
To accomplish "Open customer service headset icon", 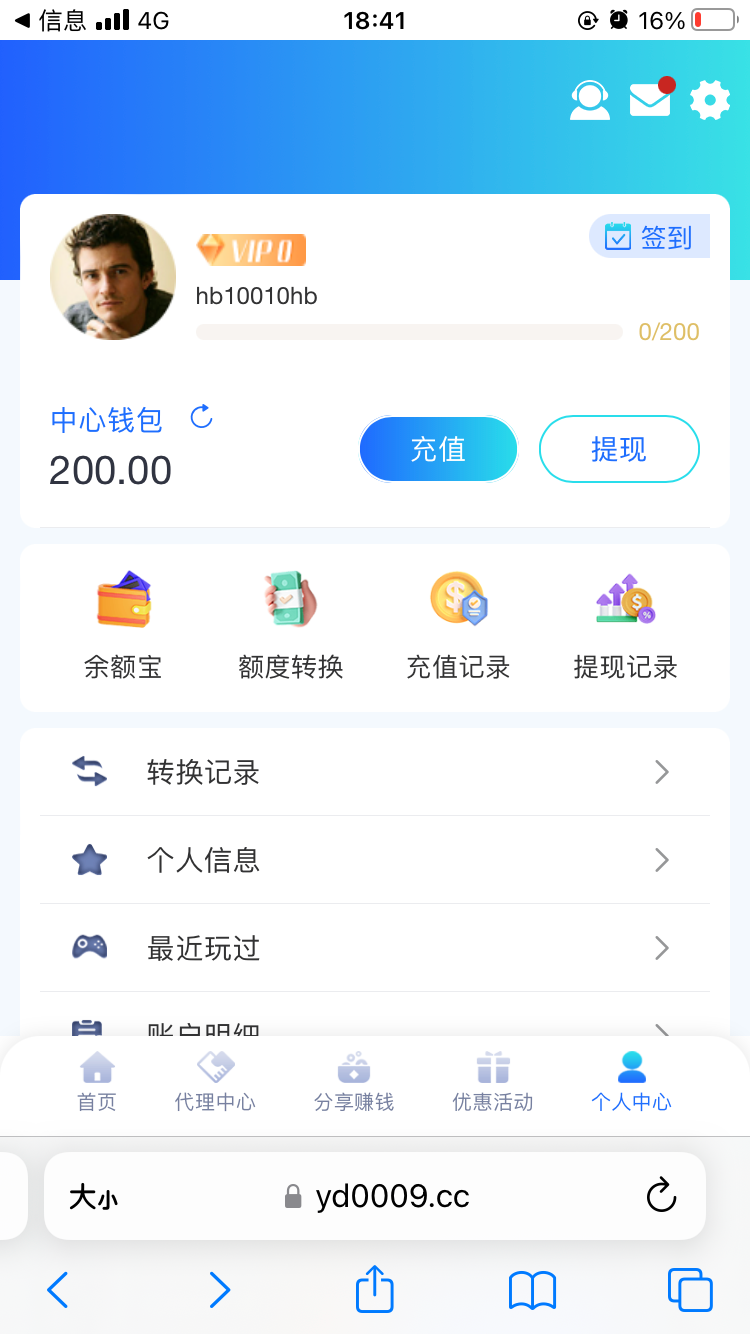I will click(590, 100).
